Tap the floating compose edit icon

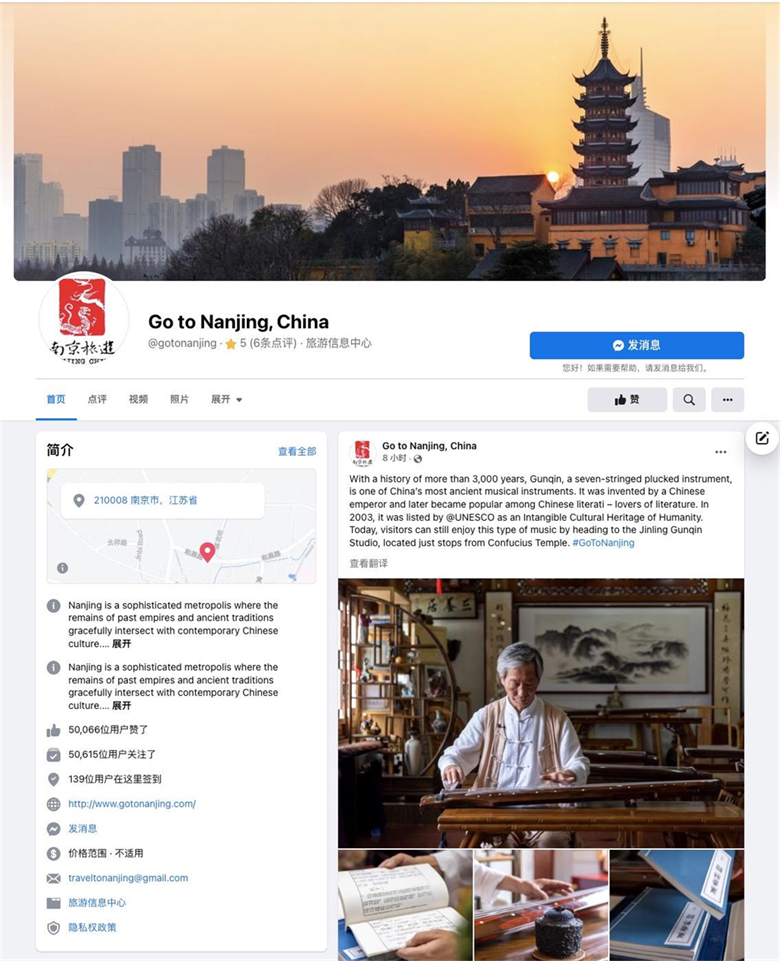click(x=762, y=437)
